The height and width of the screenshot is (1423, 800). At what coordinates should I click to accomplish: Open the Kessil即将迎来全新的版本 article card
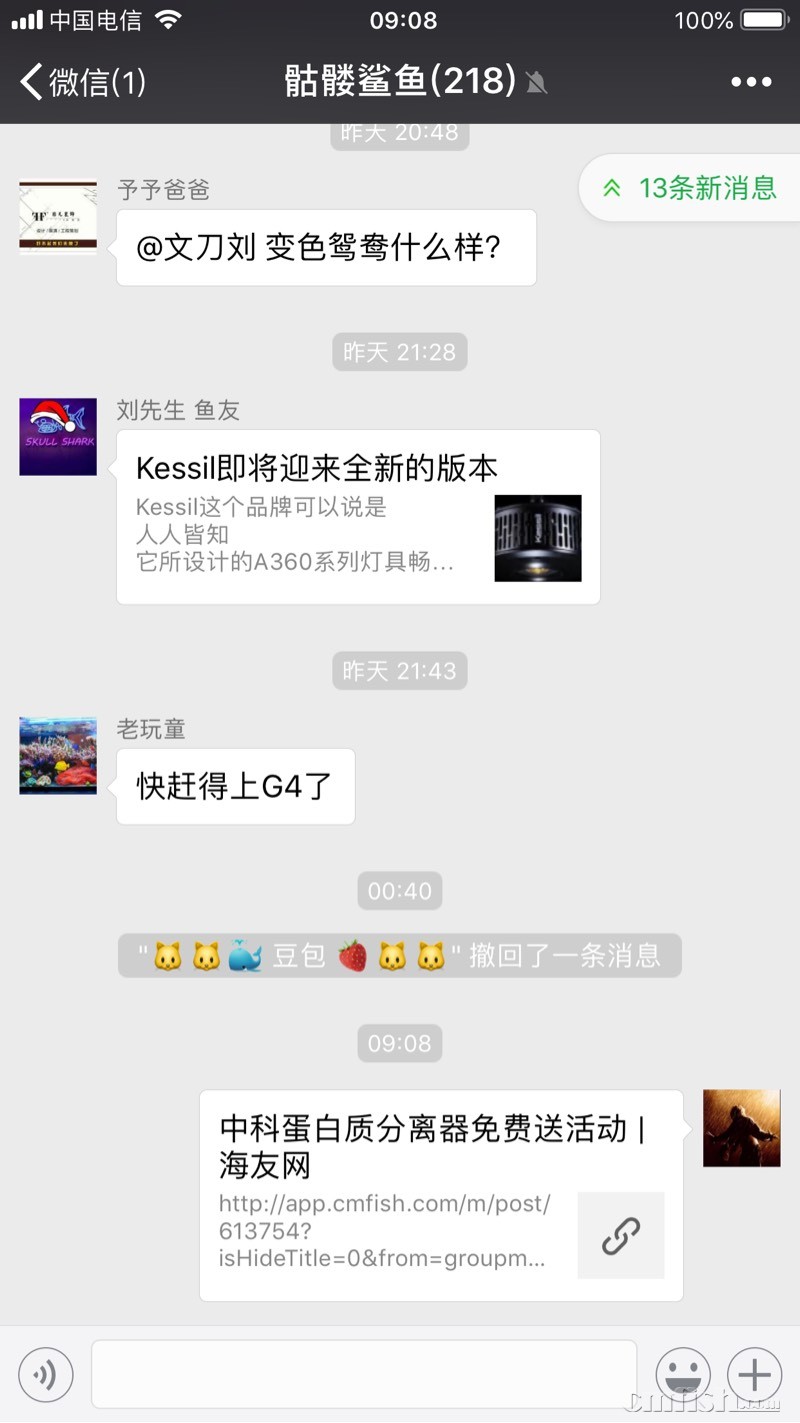click(x=358, y=517)
